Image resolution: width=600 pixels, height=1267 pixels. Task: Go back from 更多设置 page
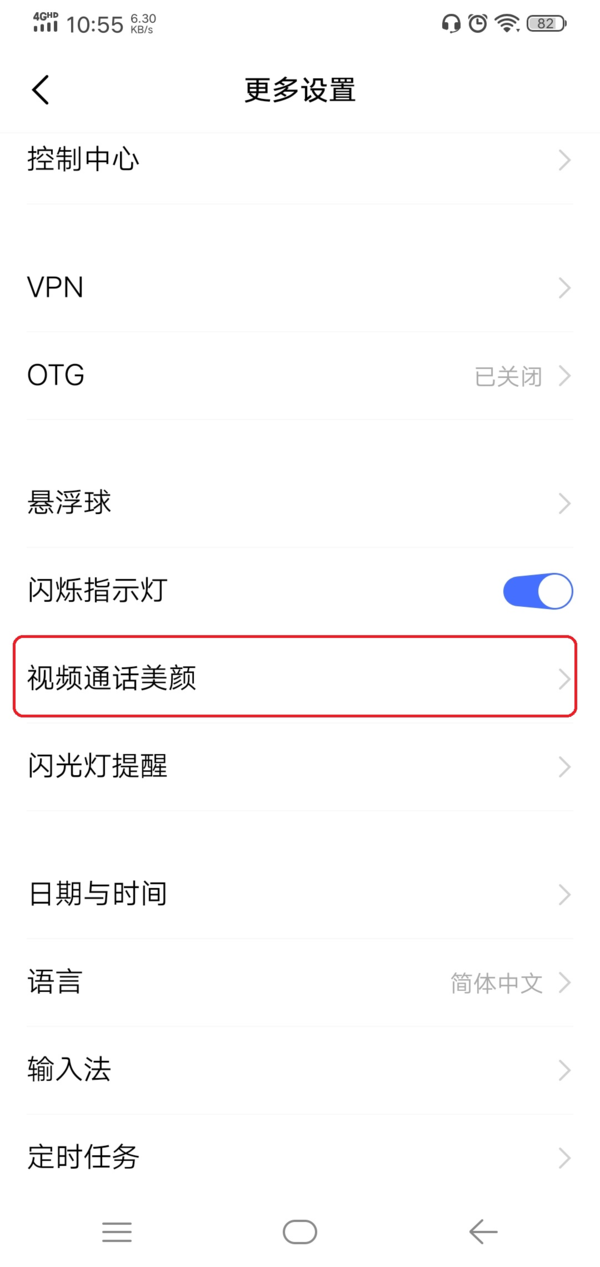click(41, 90)
